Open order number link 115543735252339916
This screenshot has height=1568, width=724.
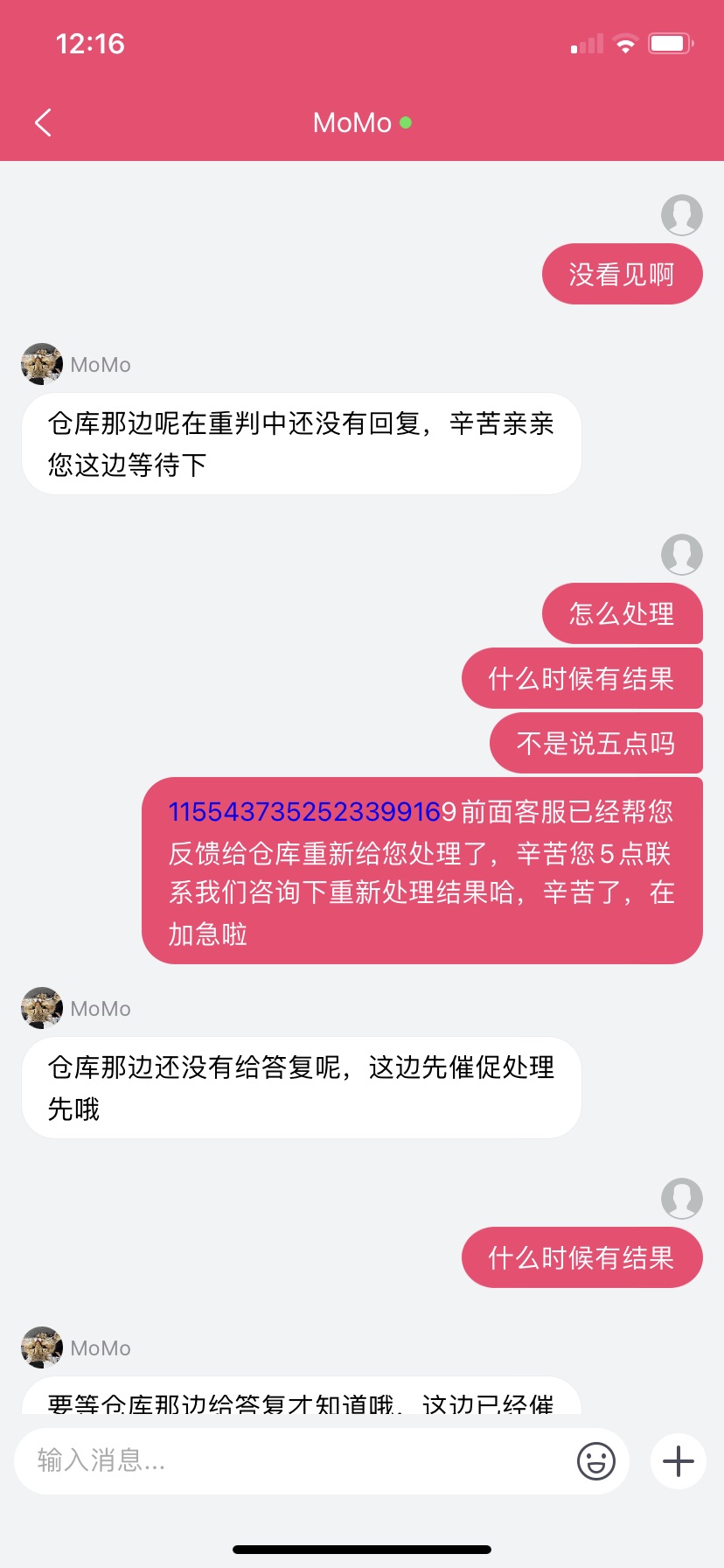(304, 811)
